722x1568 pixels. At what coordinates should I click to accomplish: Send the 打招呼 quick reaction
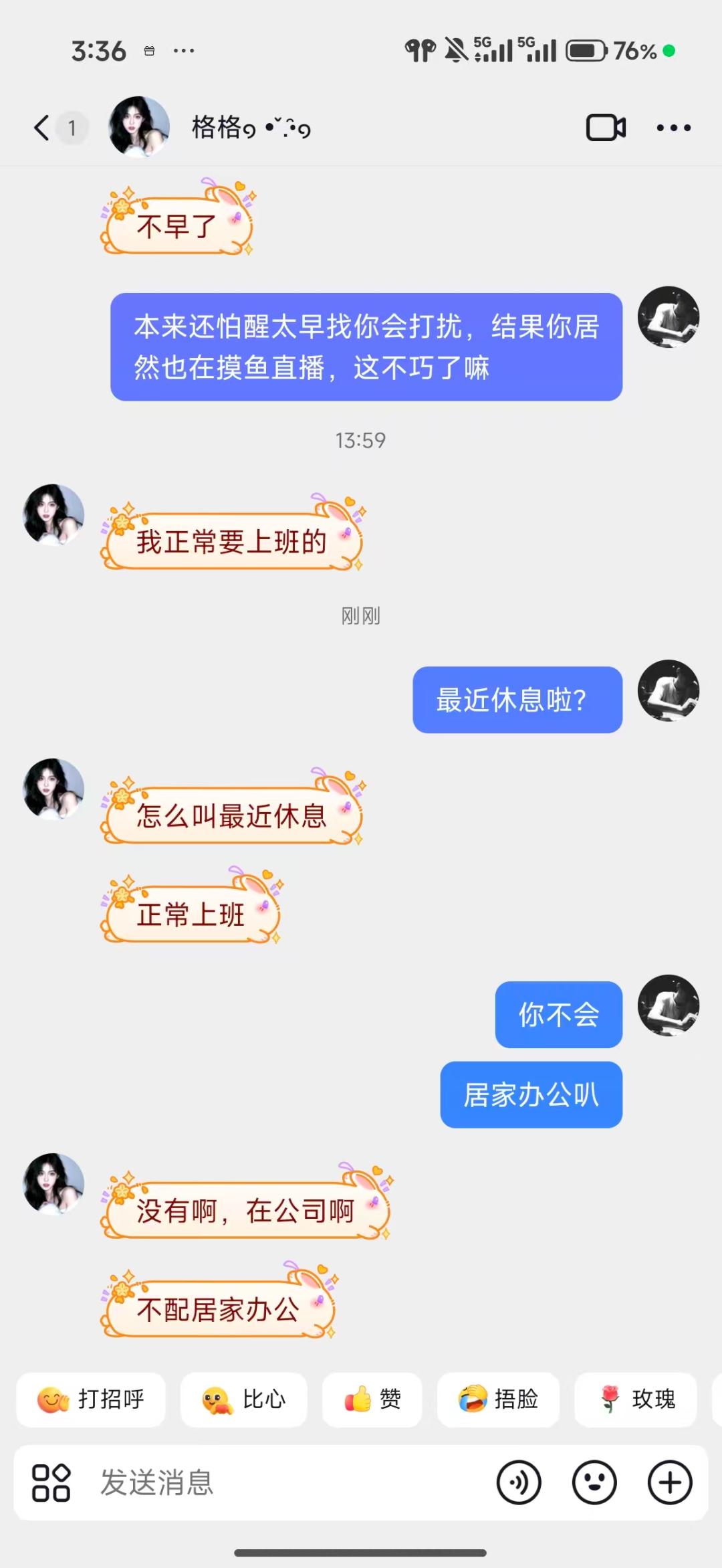click(x=91, y=1399)
